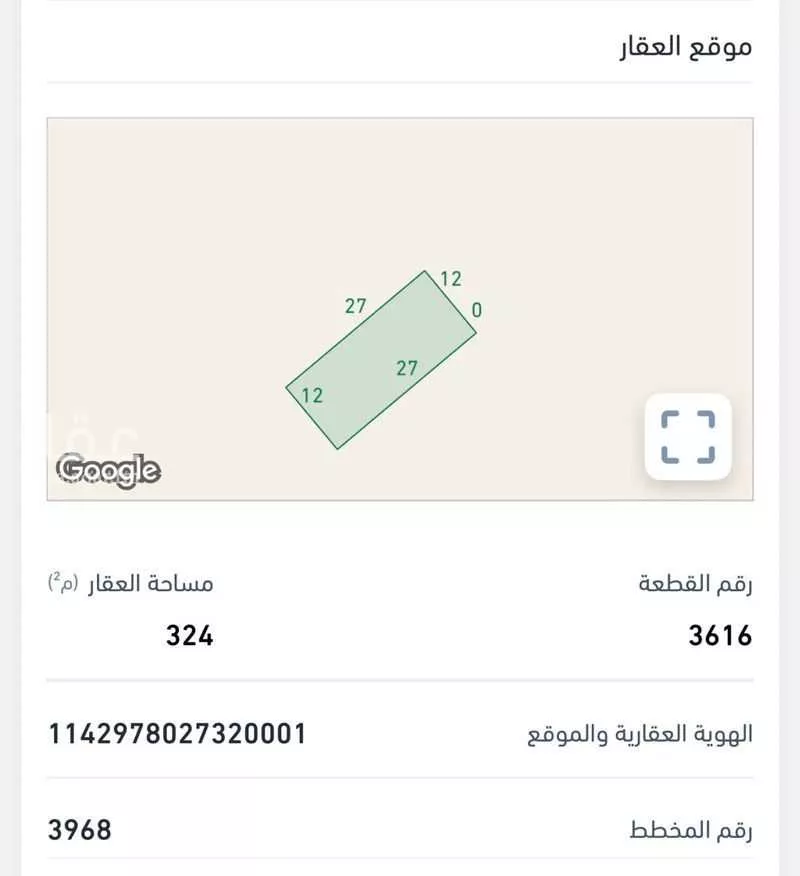Select the plot number value 3616

point(715,634)
